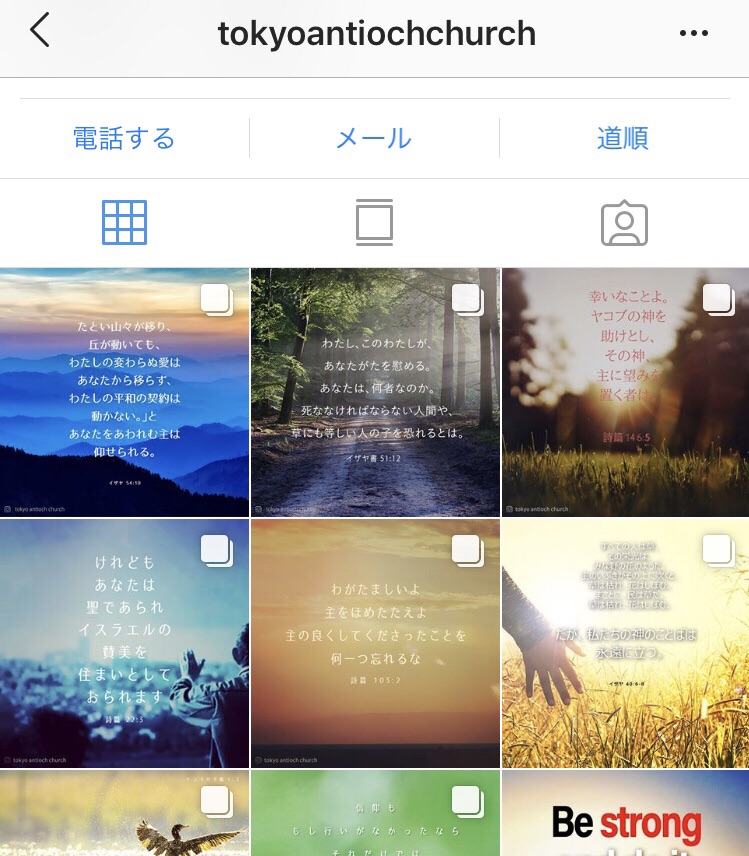Open the Be strong post
This screenshot has height=856, width=749.
point(625,815)
